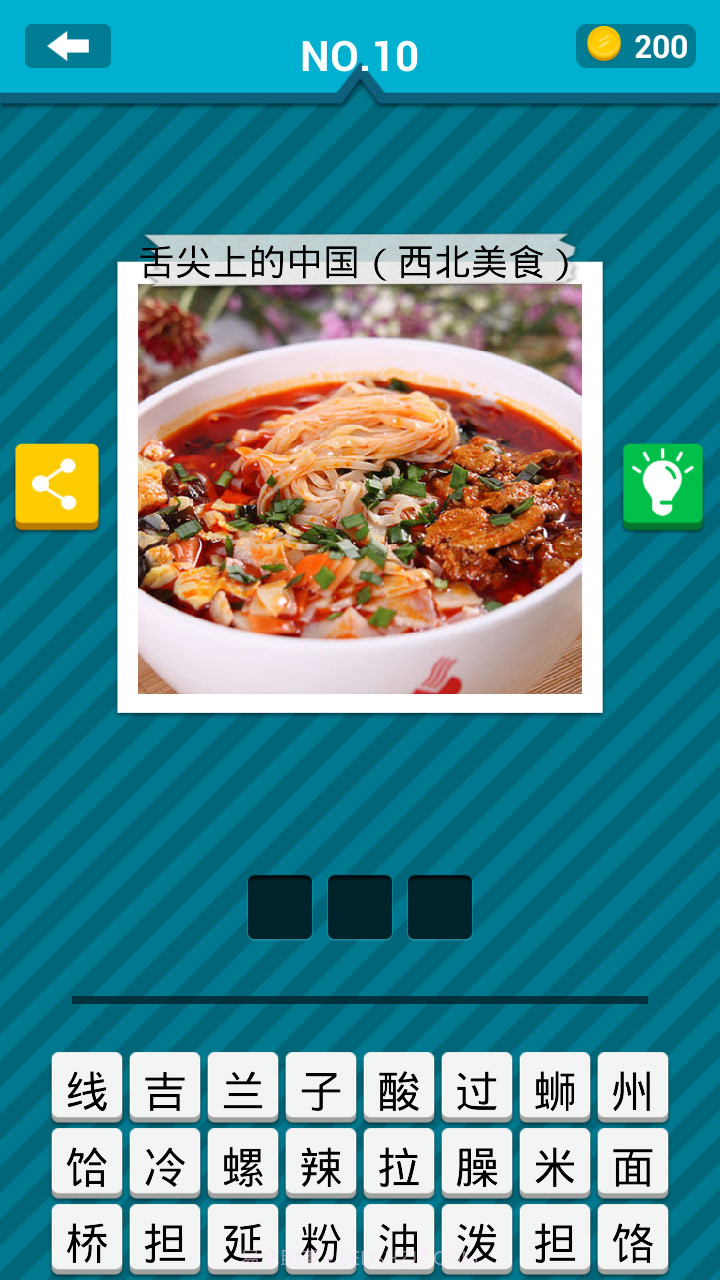Pick the 泼 tile
Screen dimensions: 720x1280
(x=477, y=1240)
